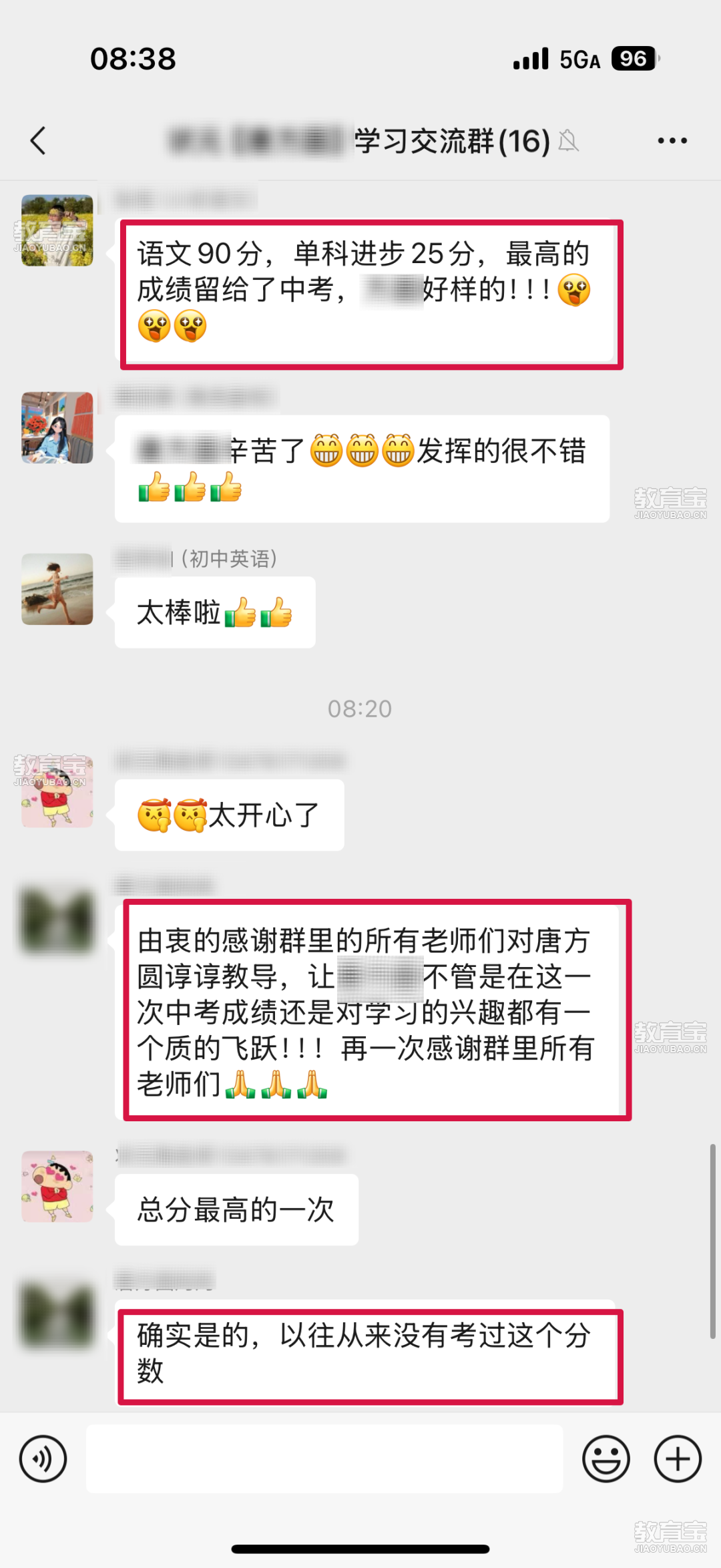721x1568 pixels.
Task: Open profile of the flower field avatar
Action: pos(57,230)
